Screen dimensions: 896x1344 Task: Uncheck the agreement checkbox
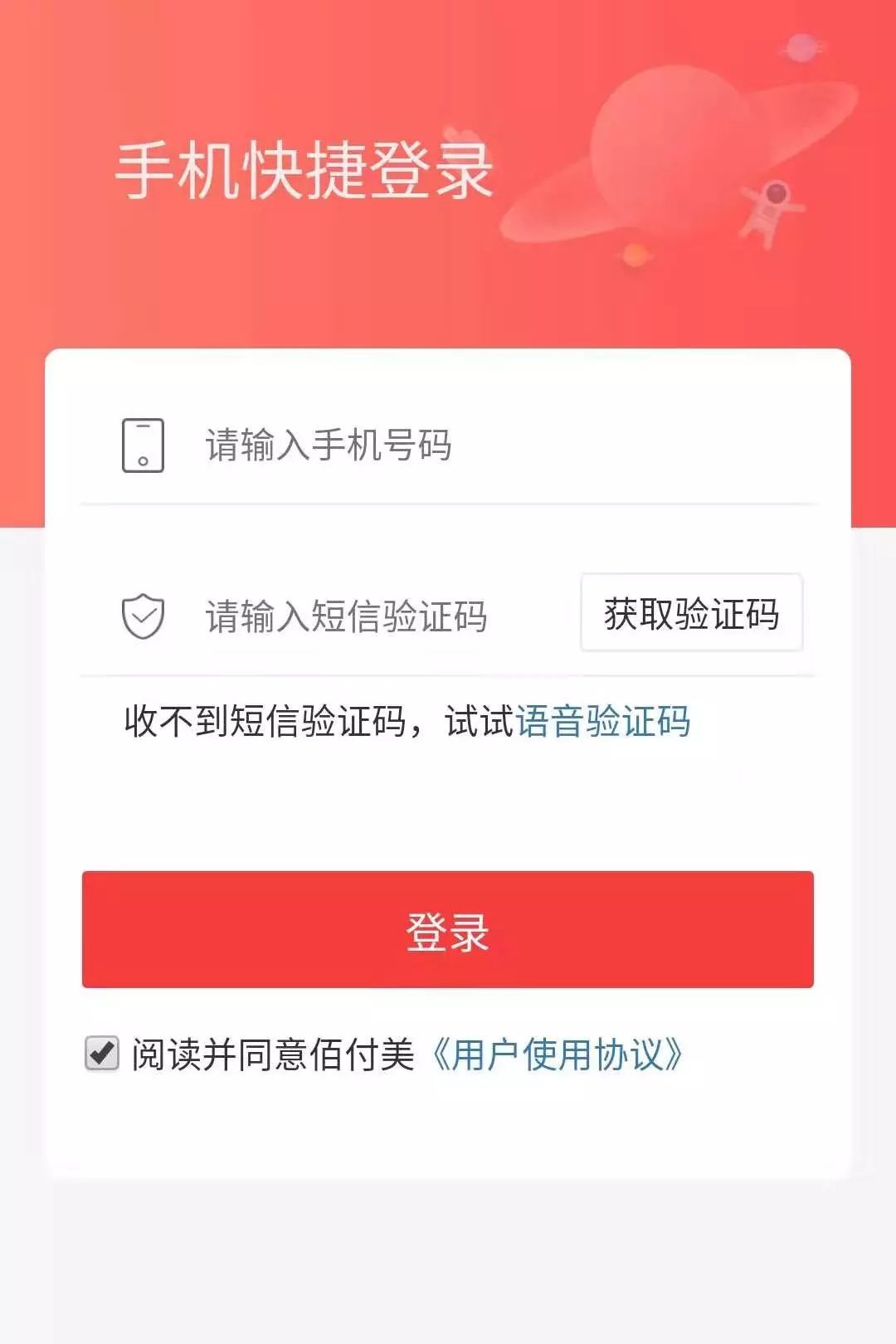pos(102,1054)
